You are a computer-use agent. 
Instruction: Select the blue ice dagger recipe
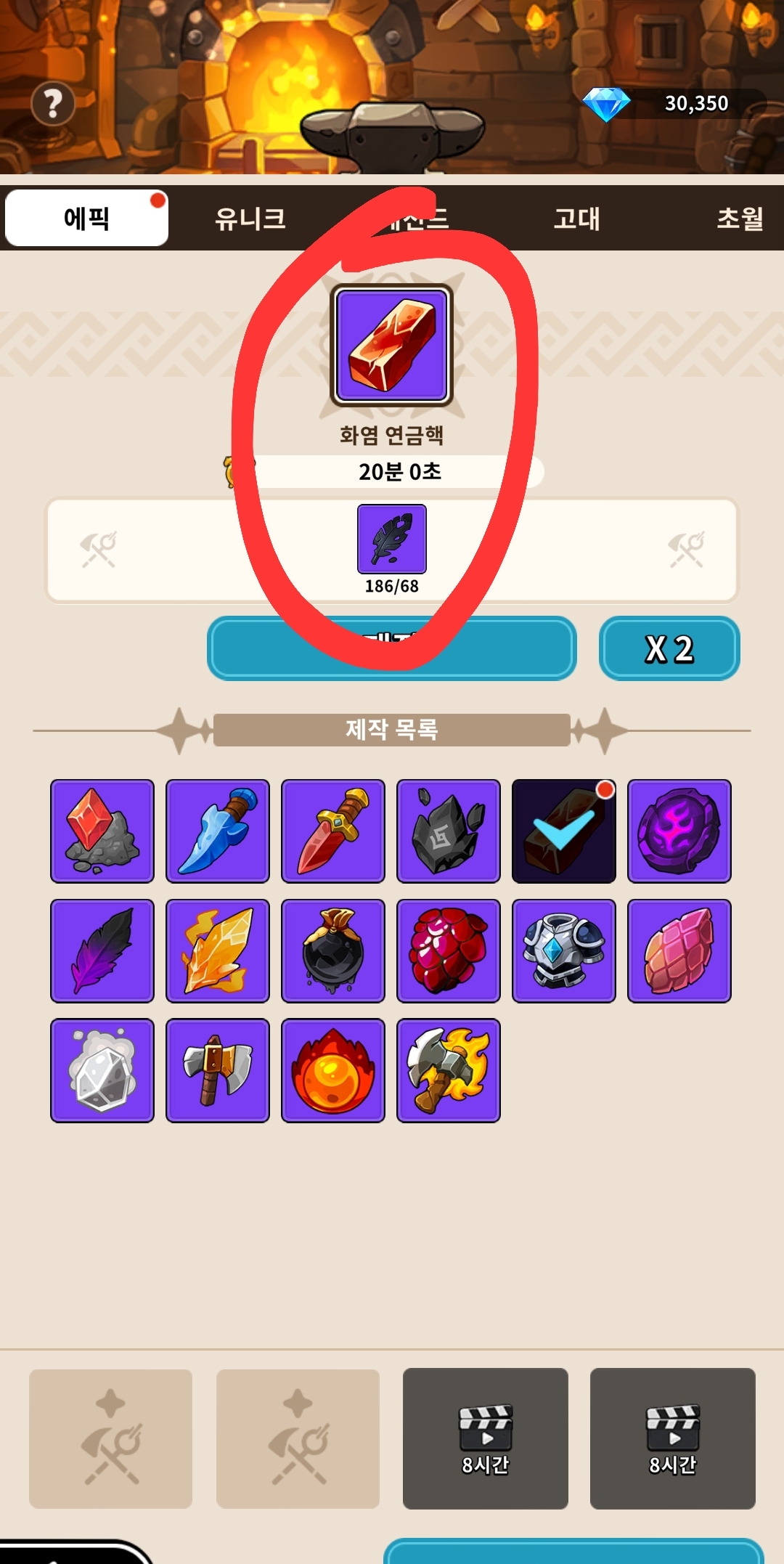(218, 831)
